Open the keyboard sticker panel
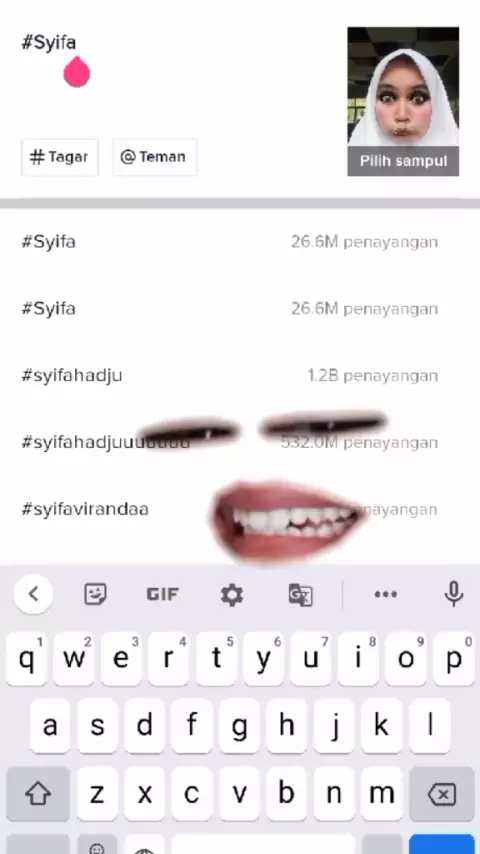480x854 pixels. (95, 594)
